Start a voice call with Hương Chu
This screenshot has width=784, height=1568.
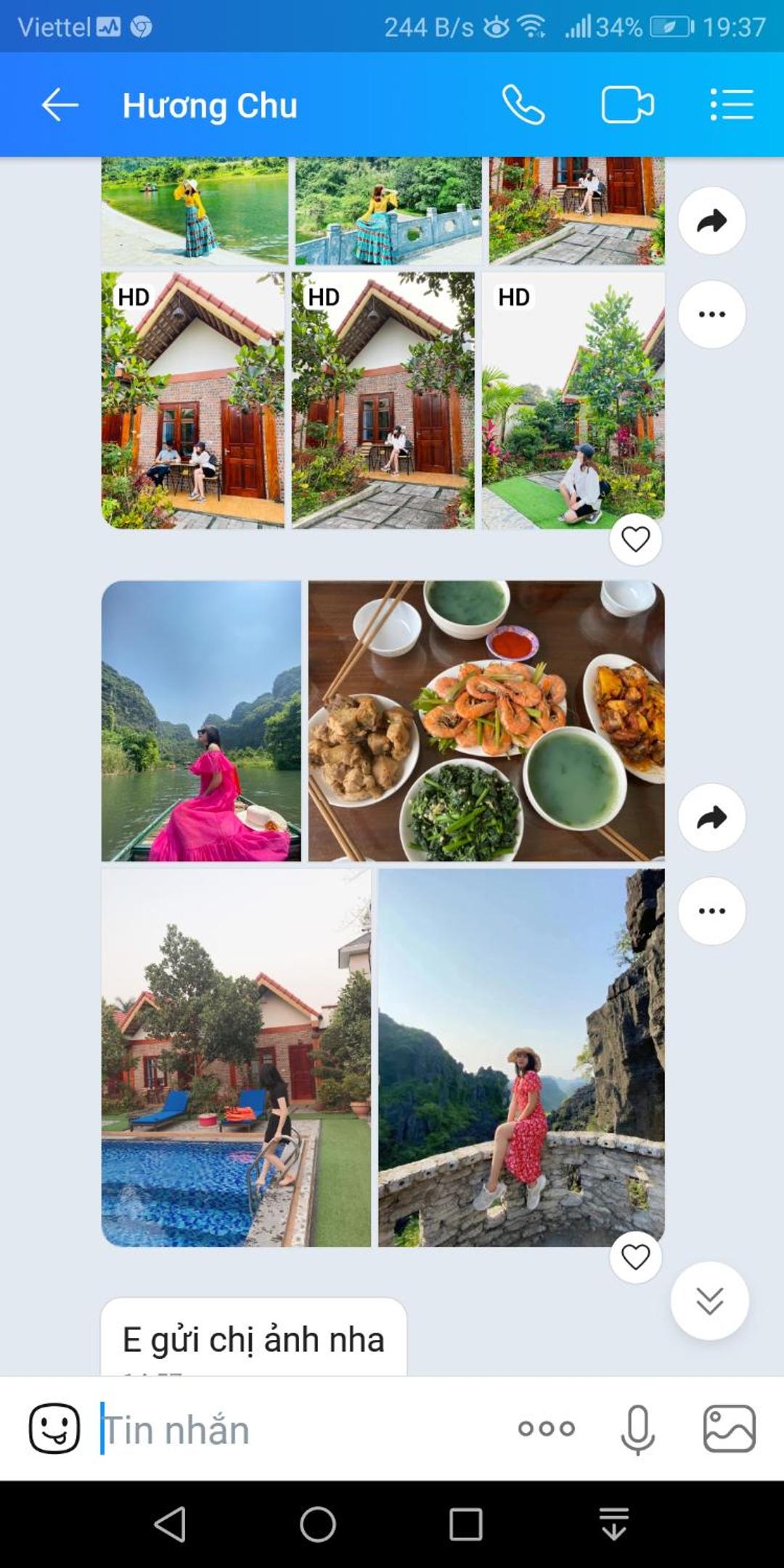point(523,105)
